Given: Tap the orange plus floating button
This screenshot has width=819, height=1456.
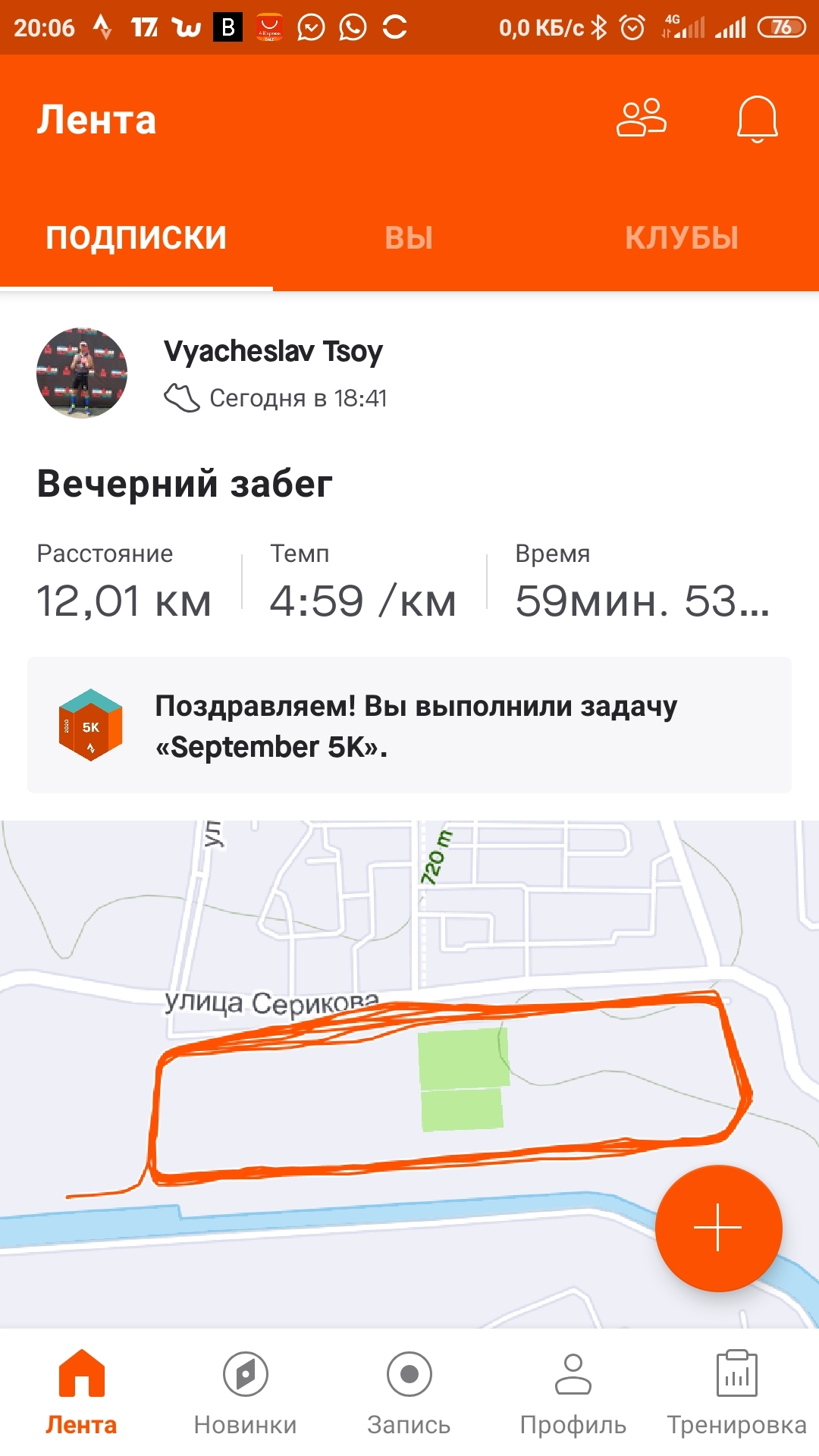Looking at the screenshot, I should click(x=717, y=1227).
